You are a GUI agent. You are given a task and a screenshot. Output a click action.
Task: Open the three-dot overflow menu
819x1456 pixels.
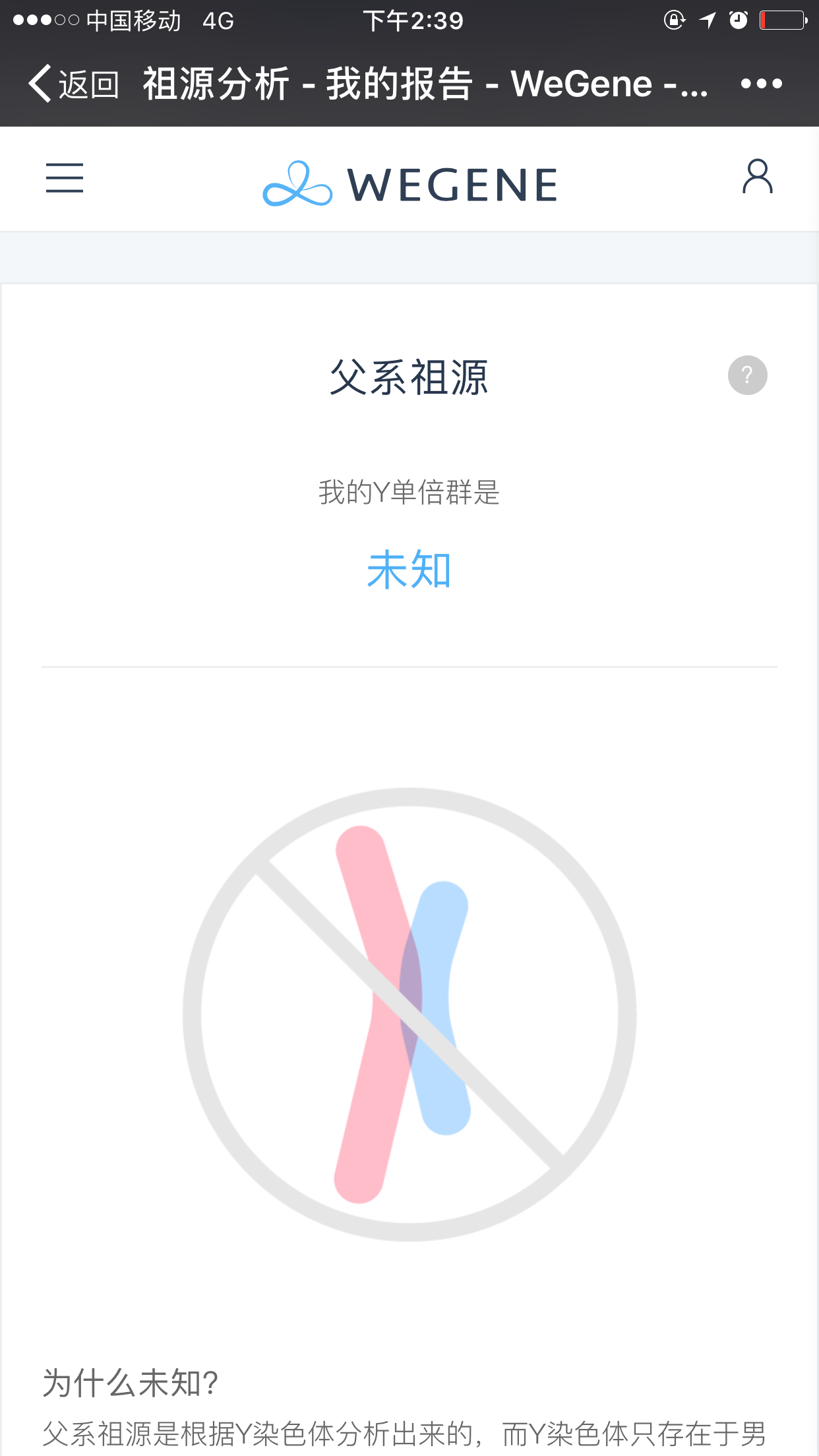(761, 84)
